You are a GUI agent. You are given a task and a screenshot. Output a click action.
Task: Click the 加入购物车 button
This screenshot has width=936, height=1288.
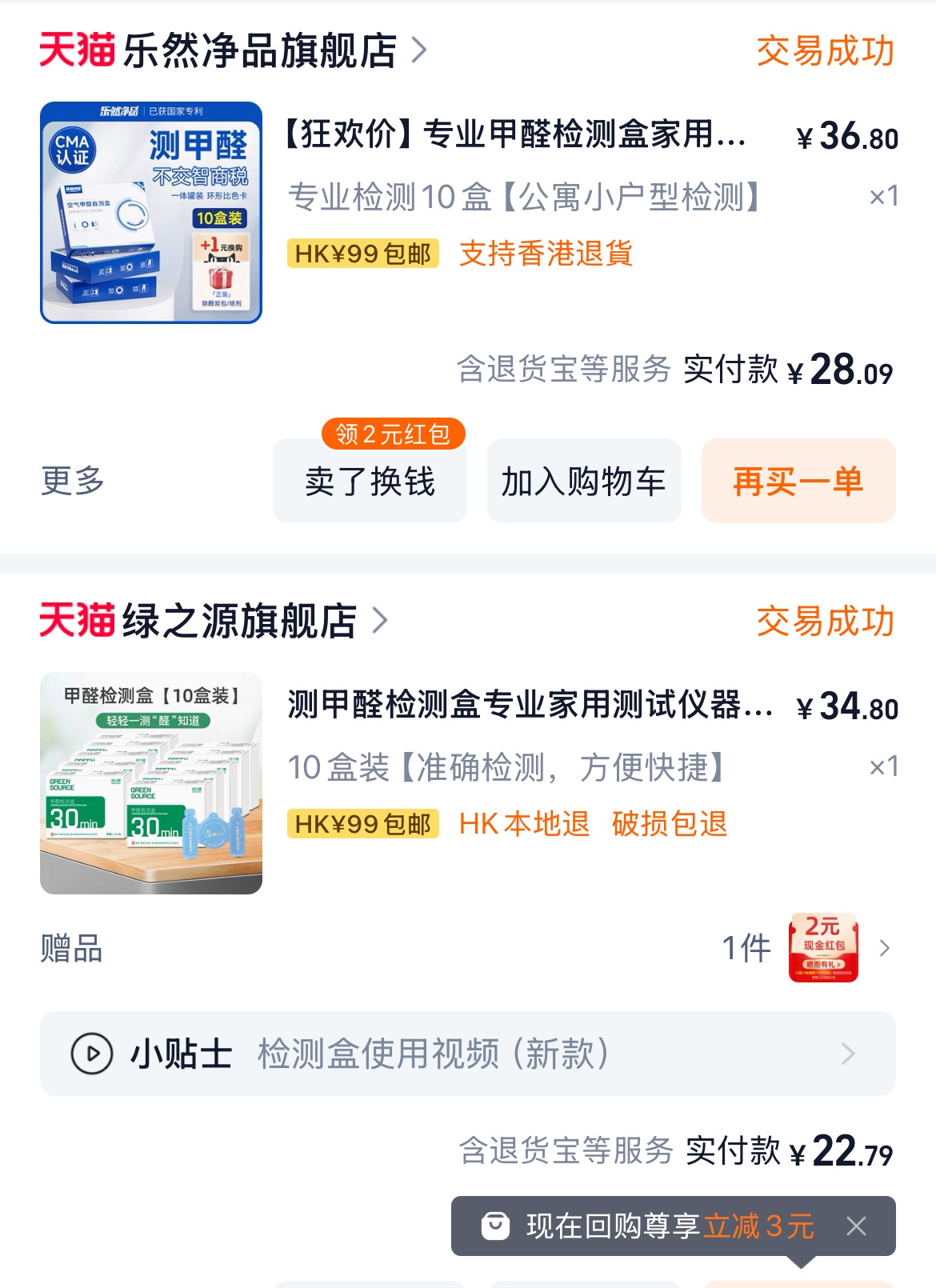point(583,481)
